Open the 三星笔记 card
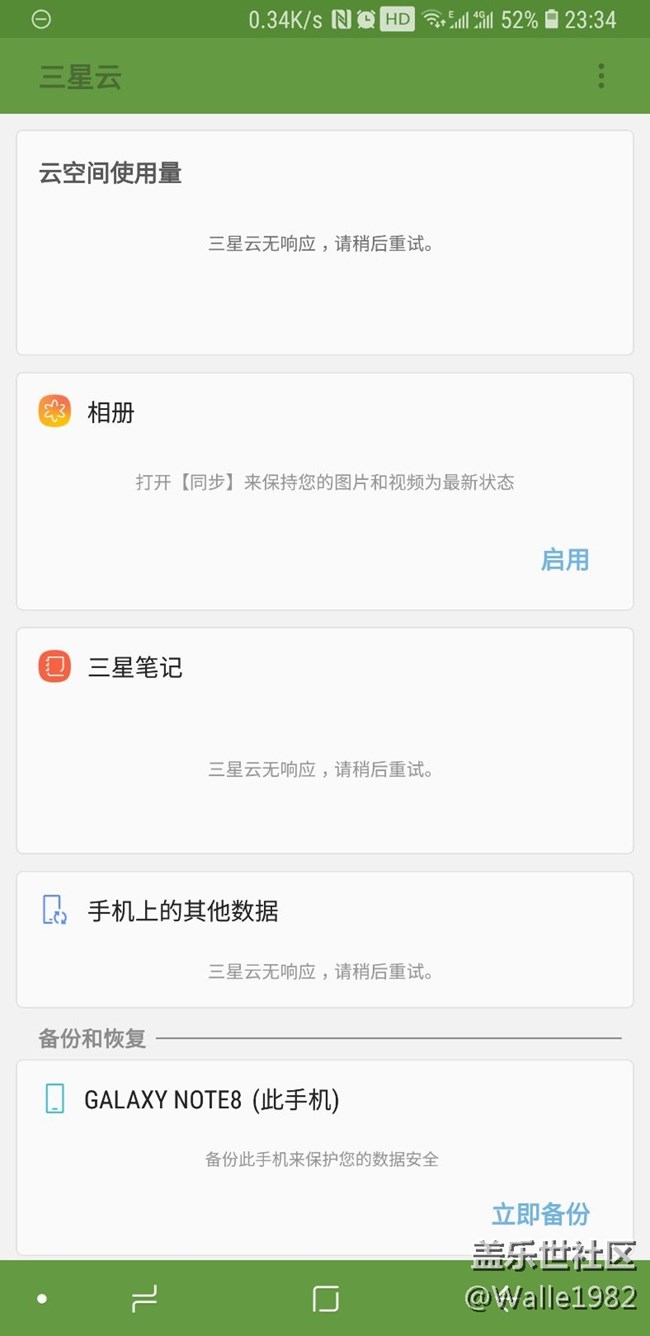The image size is (650, 1336). 324,740
